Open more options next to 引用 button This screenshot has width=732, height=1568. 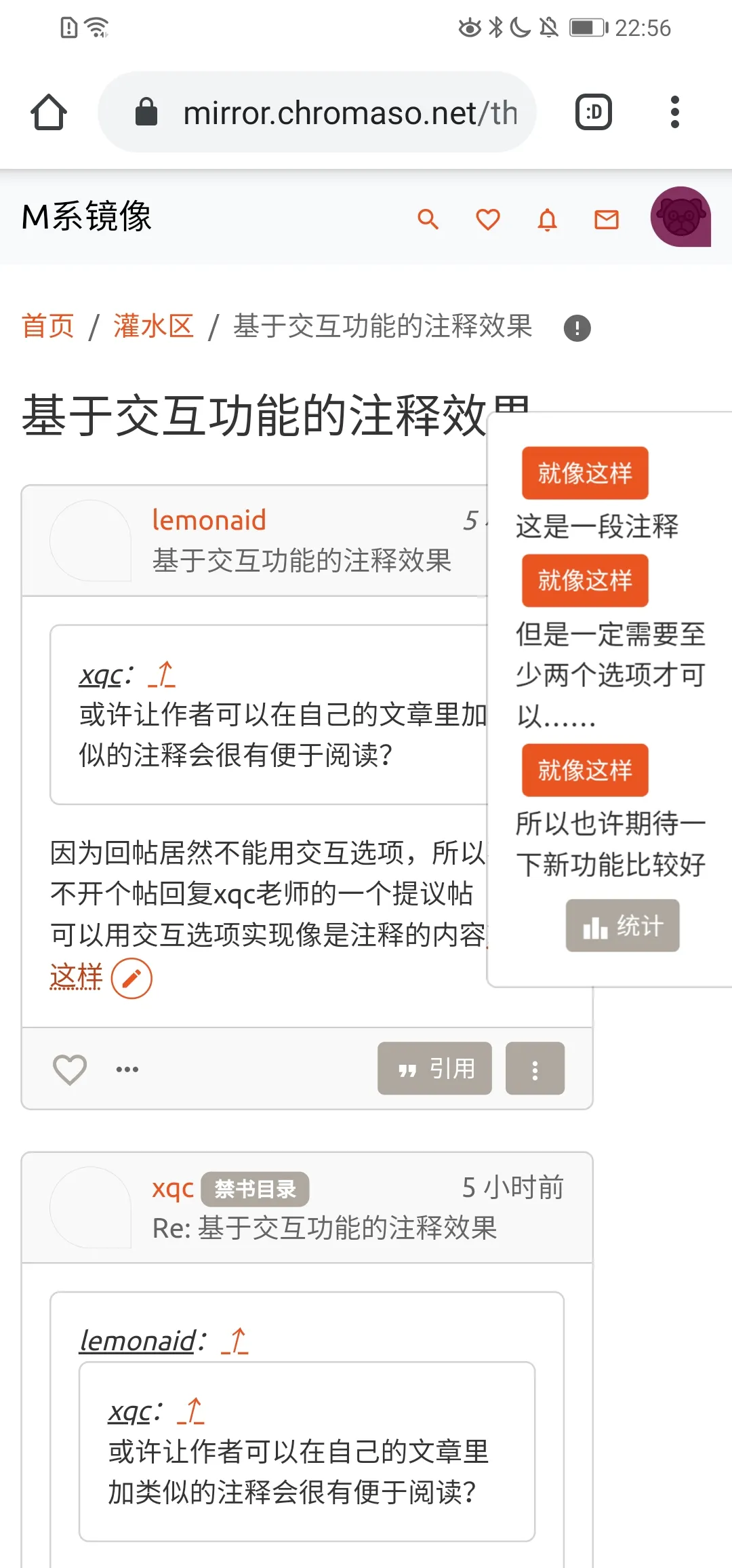point(535,1068)
